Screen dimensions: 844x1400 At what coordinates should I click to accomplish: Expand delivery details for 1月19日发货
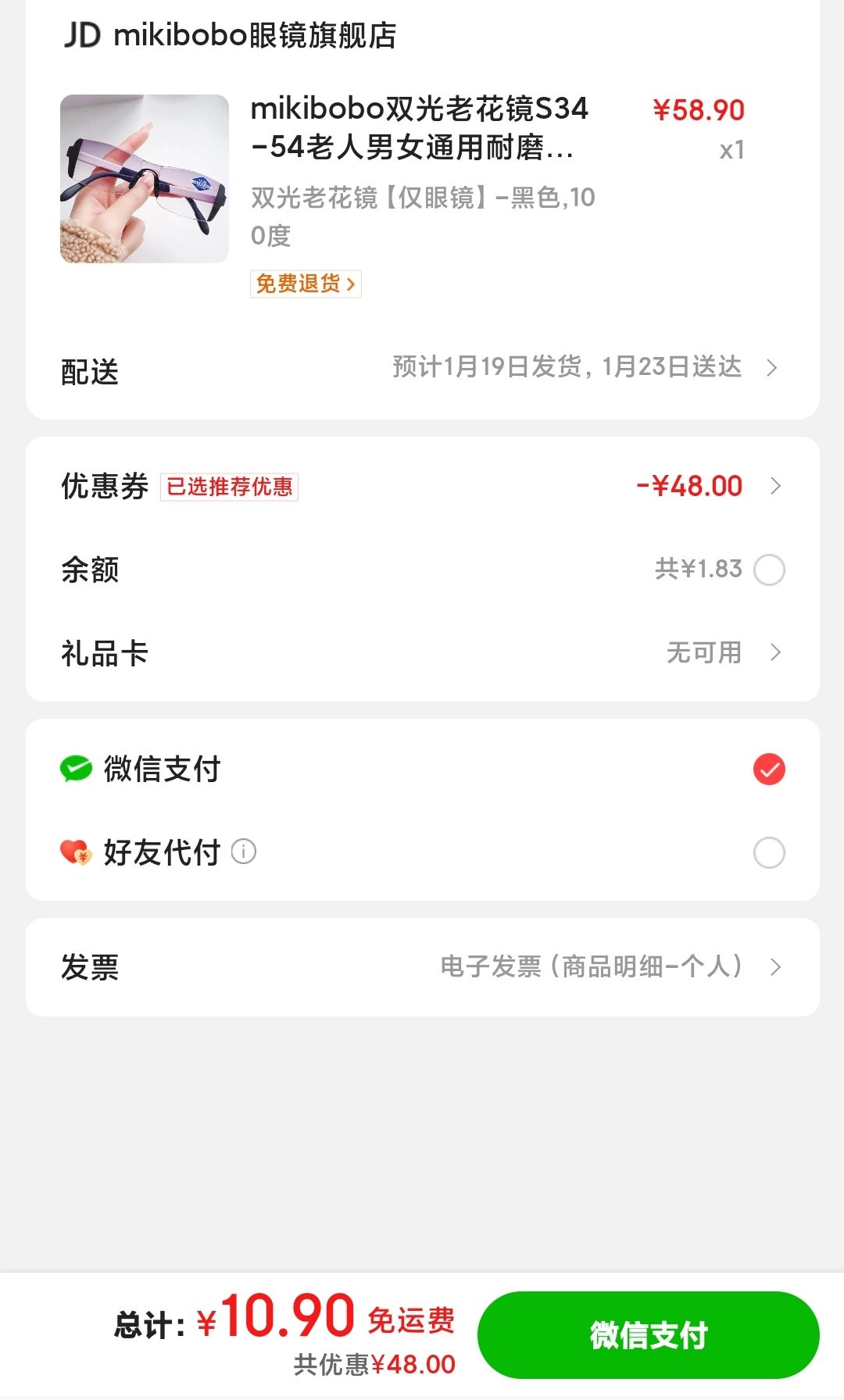(567, 367)
